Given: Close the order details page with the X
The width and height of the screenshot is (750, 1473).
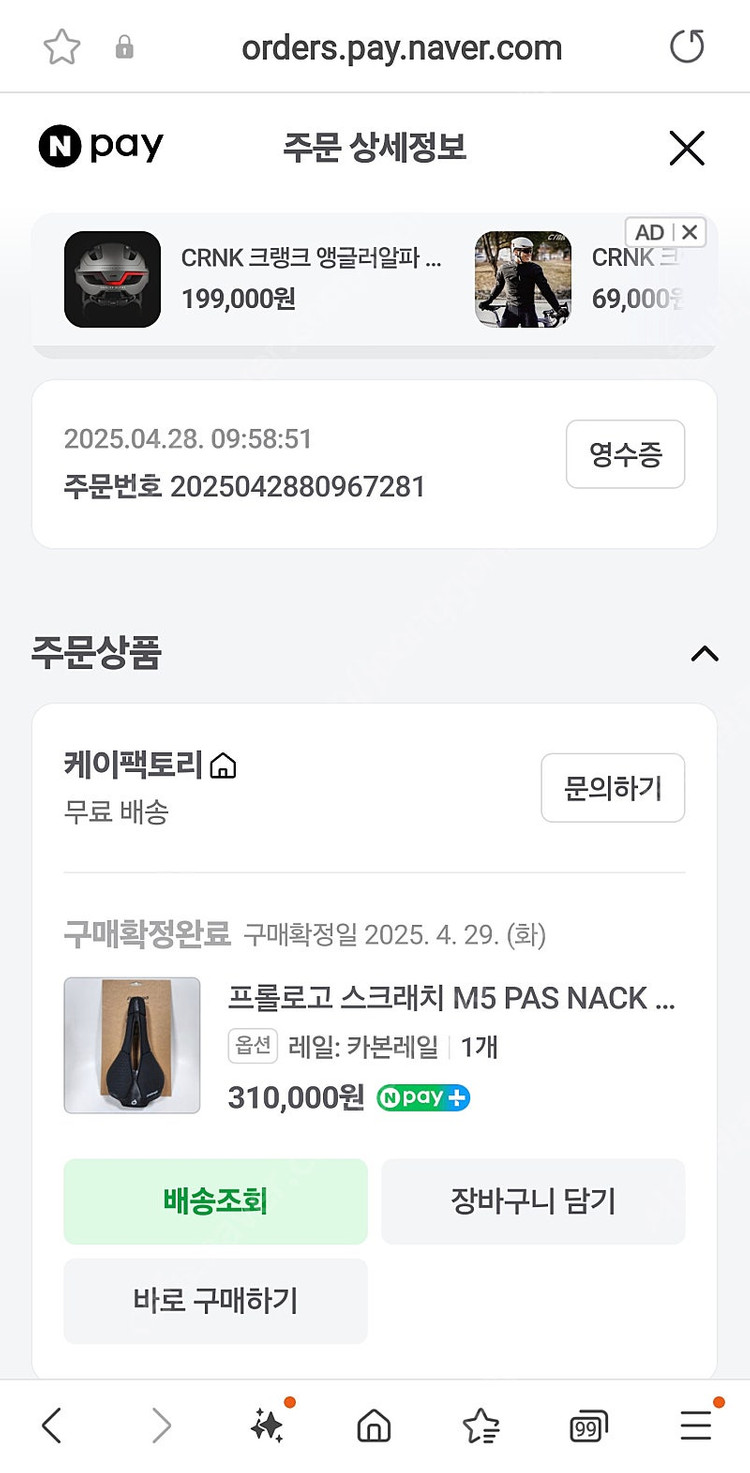Looking at the screenshot, I should point(687,146).
